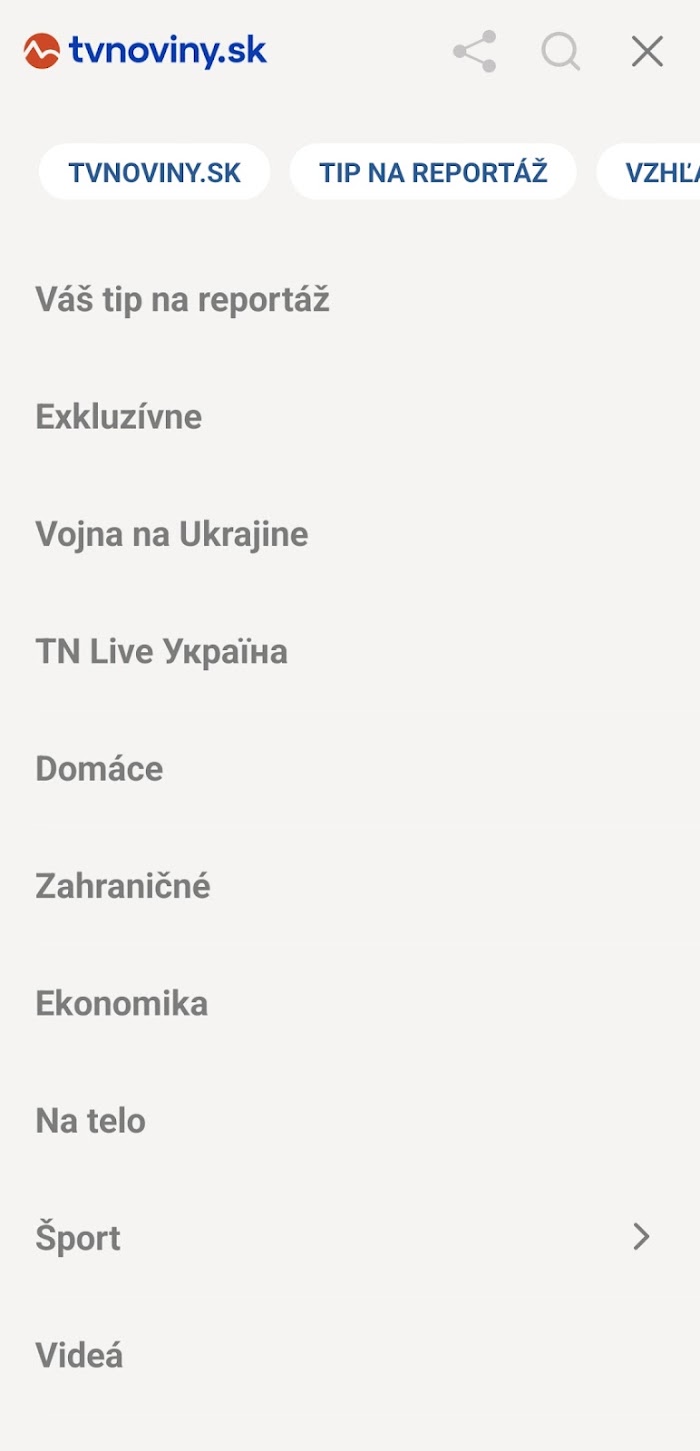Open Váš tip na reportáž

pos(183,300)
